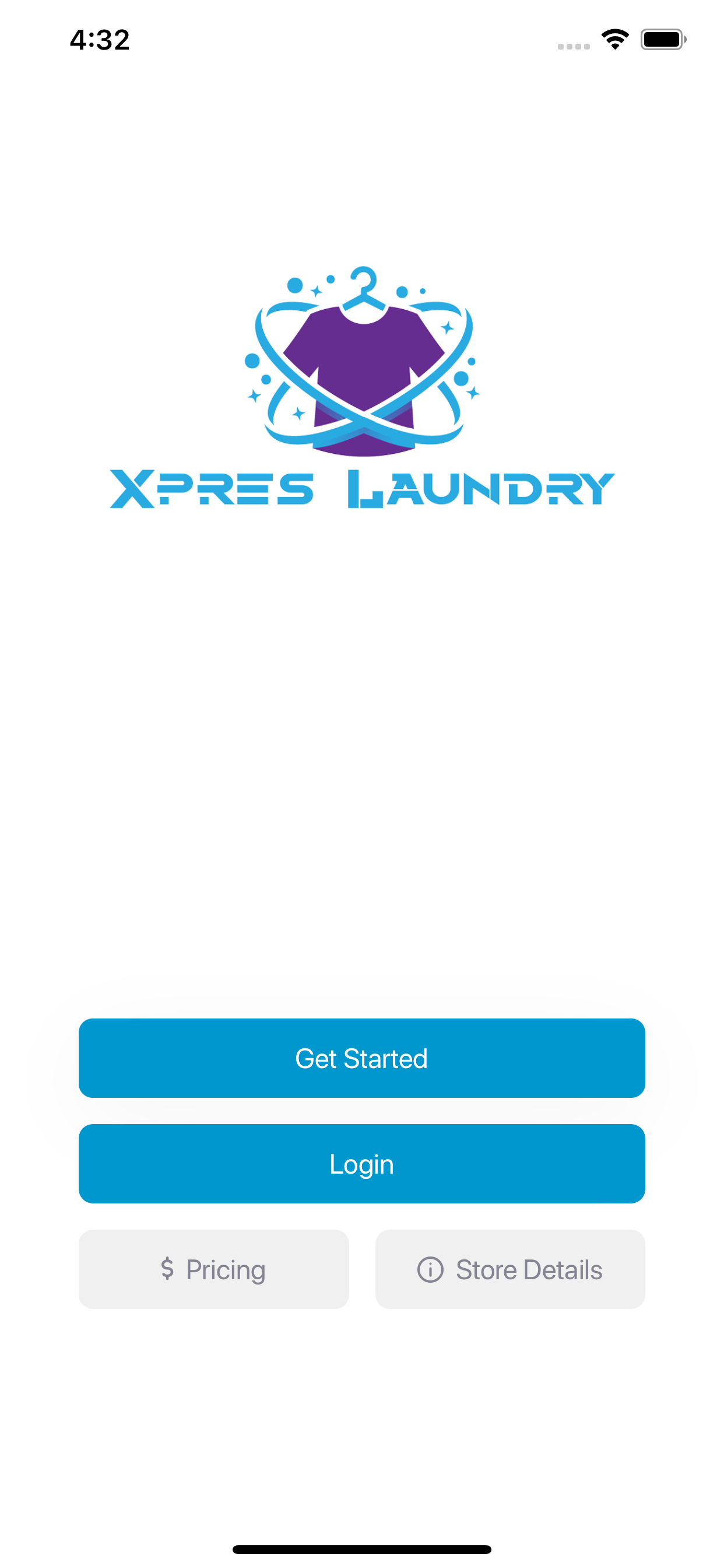Click the Xpres Laundry wordmark text
Image resolution: width=724 pixels, height=1568 pixels.
[x=361, y=487]
